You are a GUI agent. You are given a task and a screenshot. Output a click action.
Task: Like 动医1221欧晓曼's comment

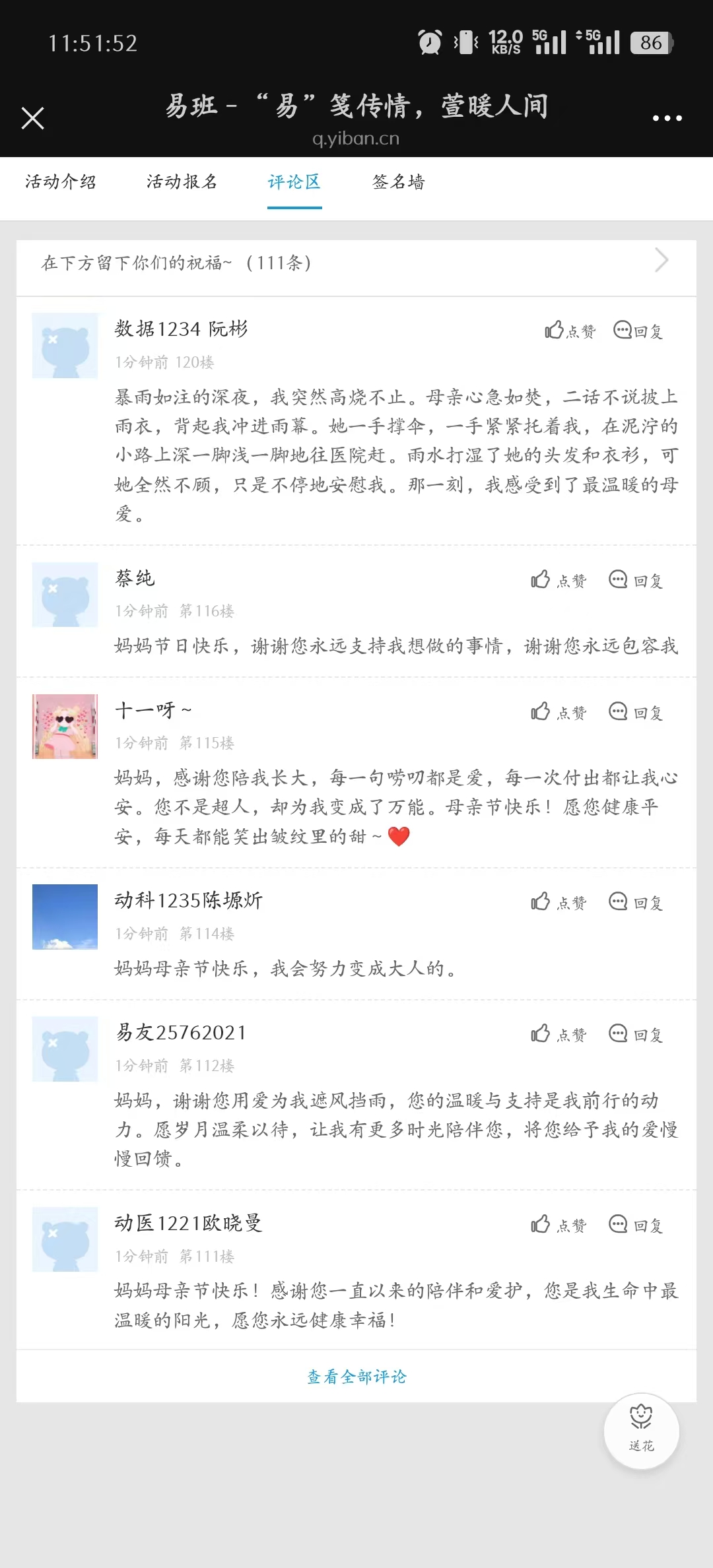pos(559,1225)
